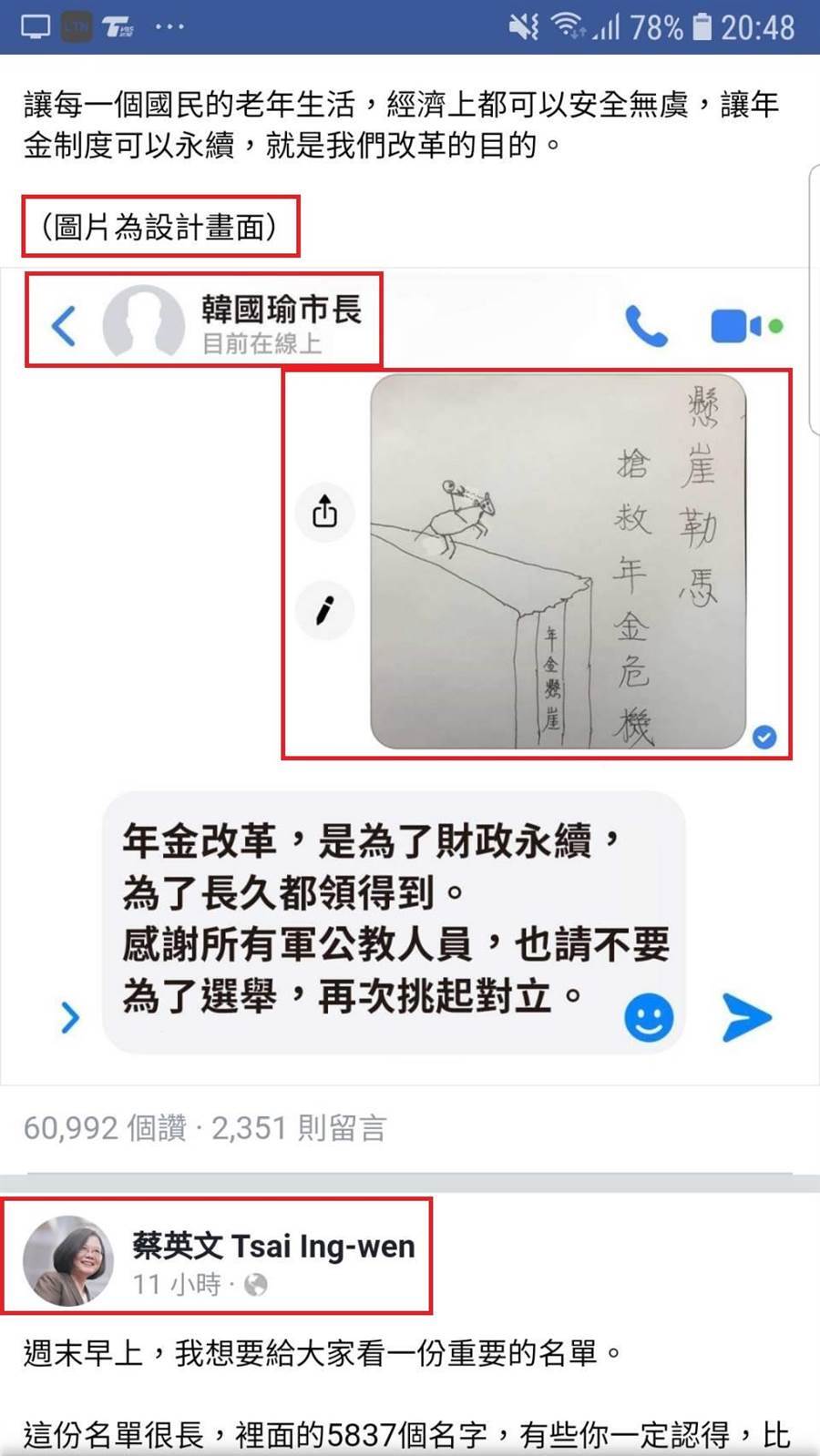Image resolution: width=820 pixels, height=1456 pixels.
Task: Tap Tsai Ing-wen's profile photo
Action: [67, 1260]
